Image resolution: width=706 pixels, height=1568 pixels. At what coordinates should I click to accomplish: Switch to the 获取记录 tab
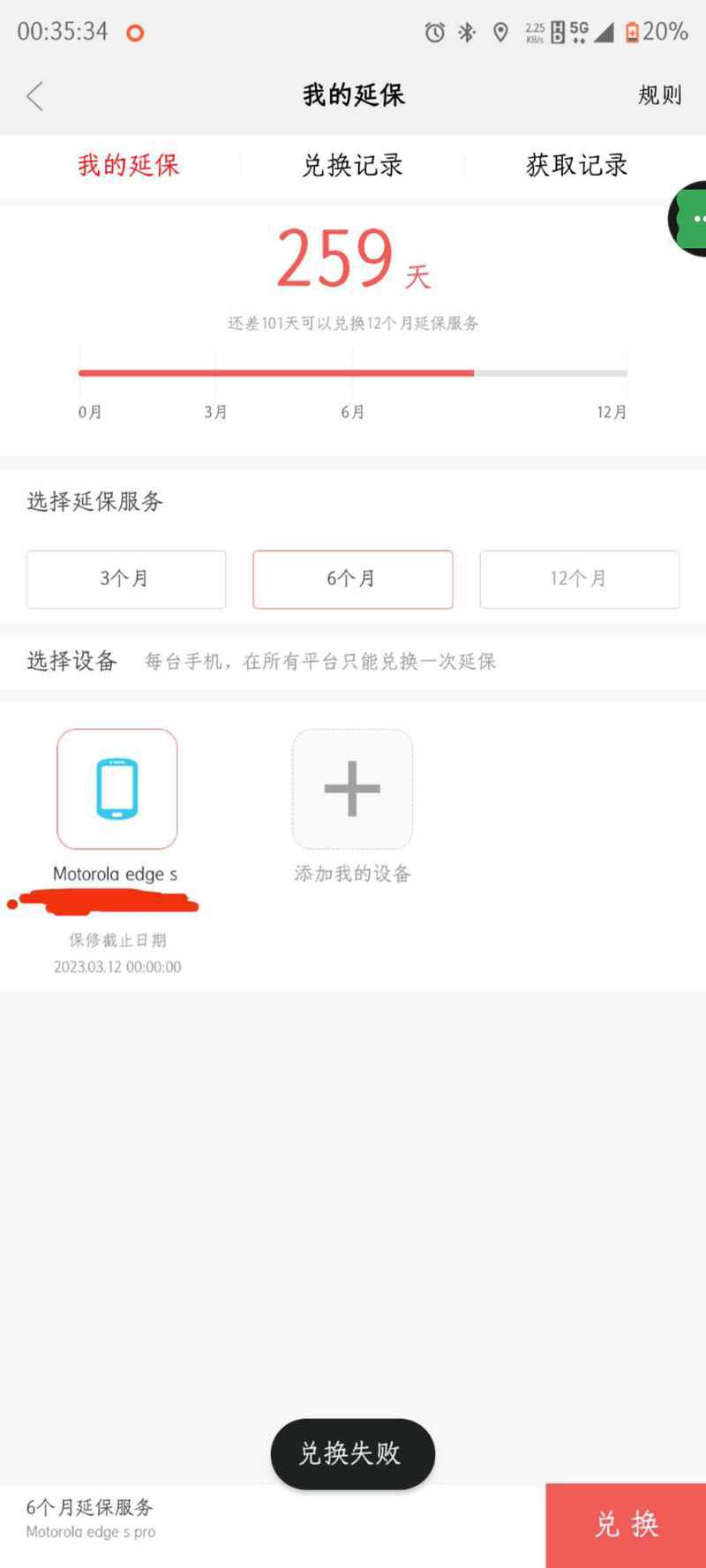pyautogui.click(x=577, y=165)
